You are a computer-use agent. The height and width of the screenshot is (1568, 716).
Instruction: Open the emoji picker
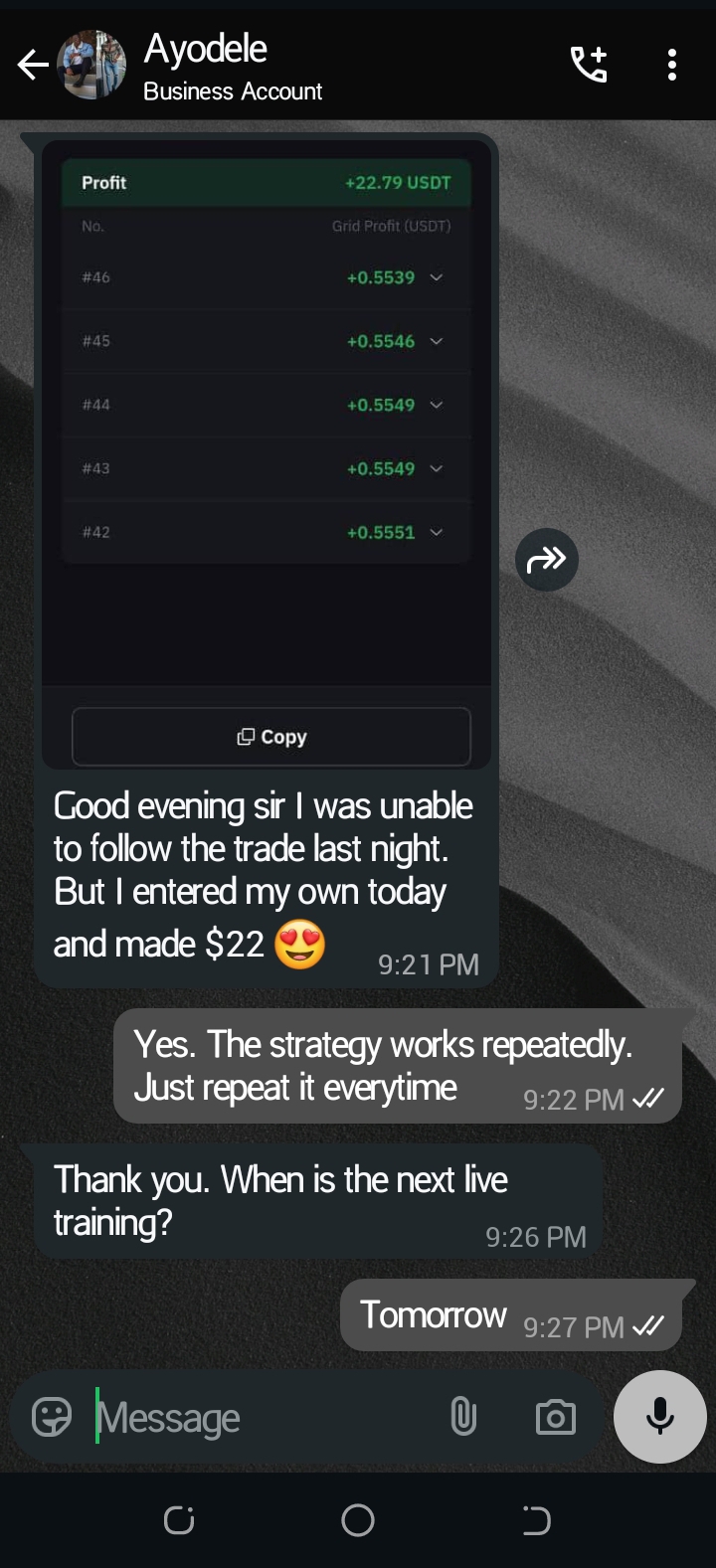[x=52, y=1417]
